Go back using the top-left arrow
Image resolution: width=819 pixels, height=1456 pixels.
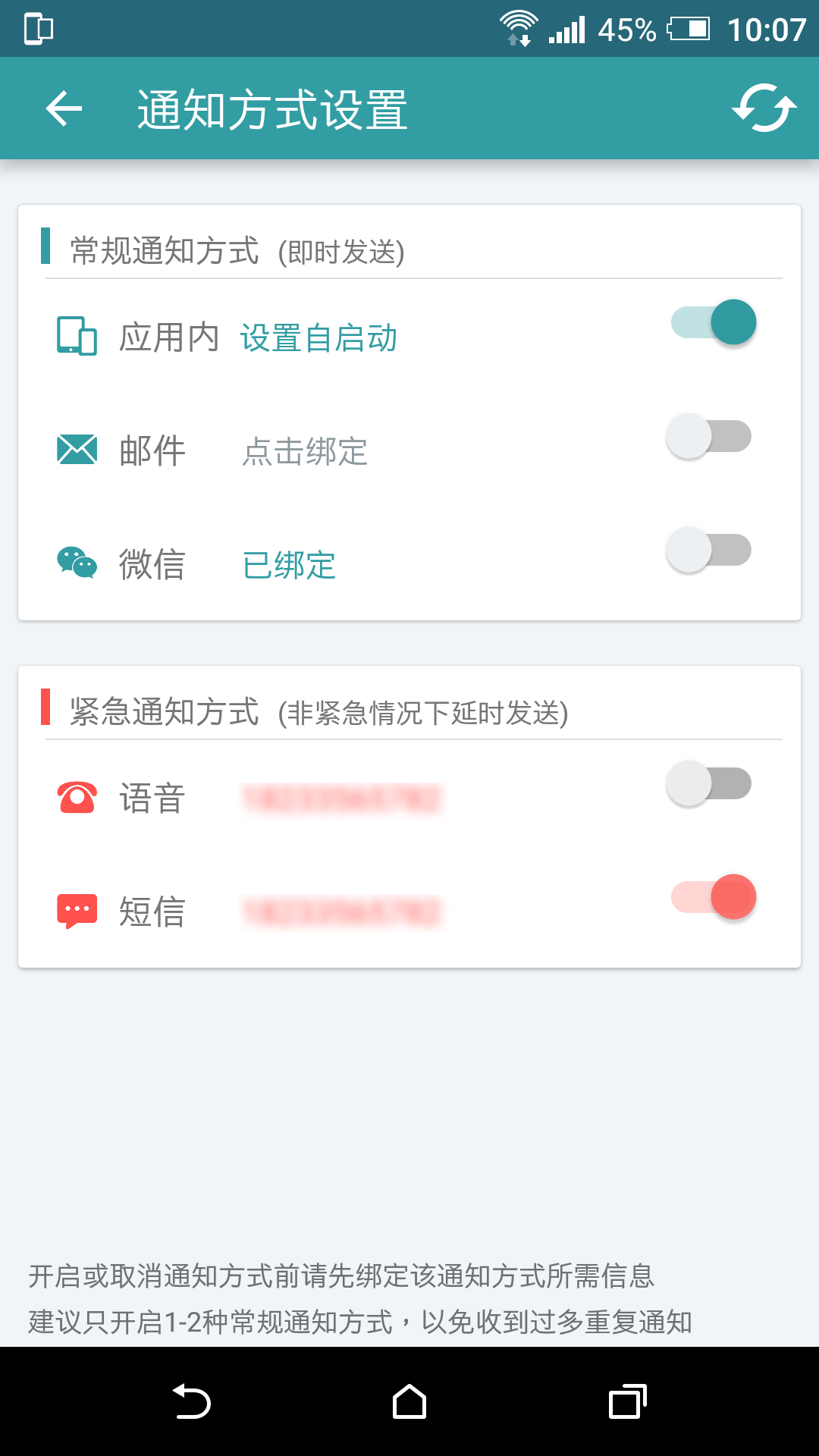(x=64, y=108)
